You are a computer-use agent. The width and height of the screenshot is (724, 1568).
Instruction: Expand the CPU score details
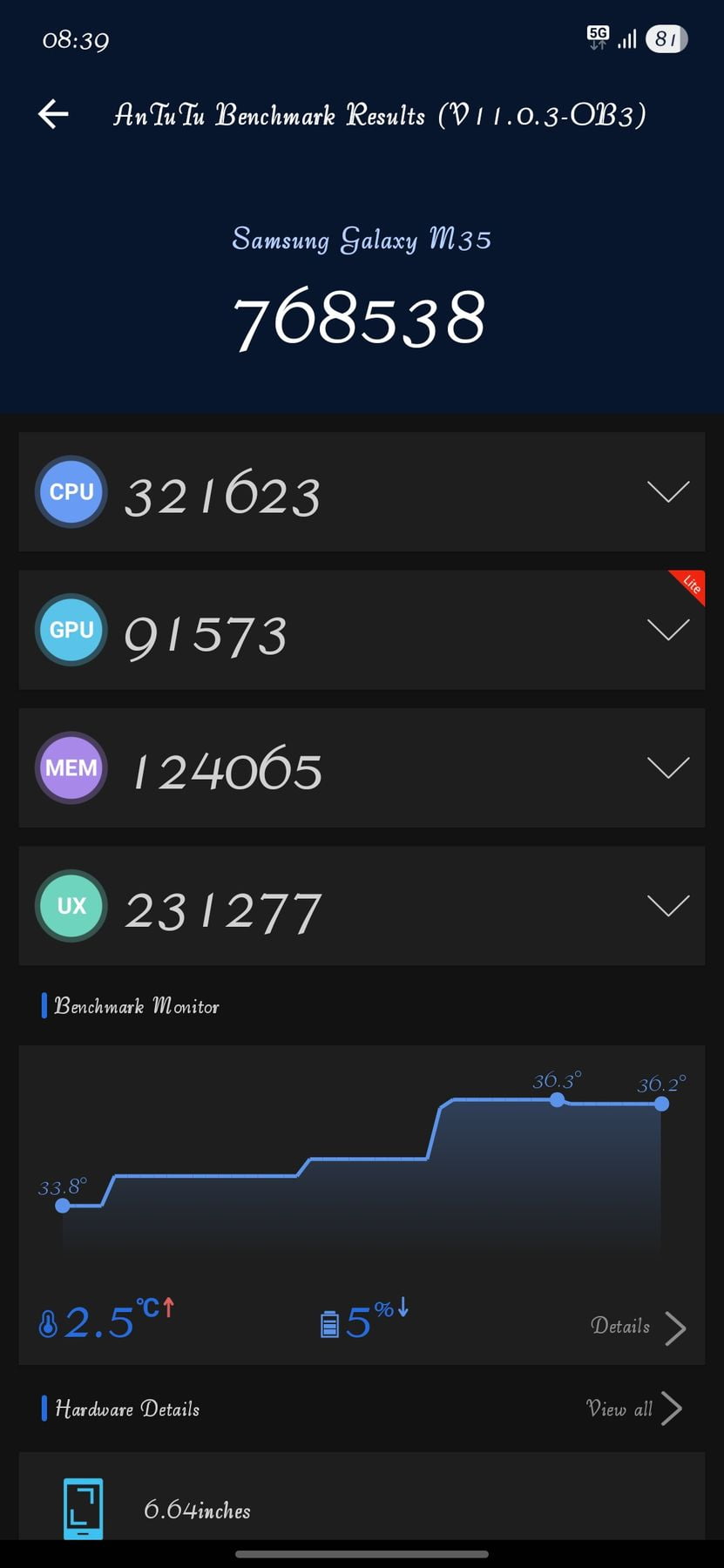tap(668, 491)
